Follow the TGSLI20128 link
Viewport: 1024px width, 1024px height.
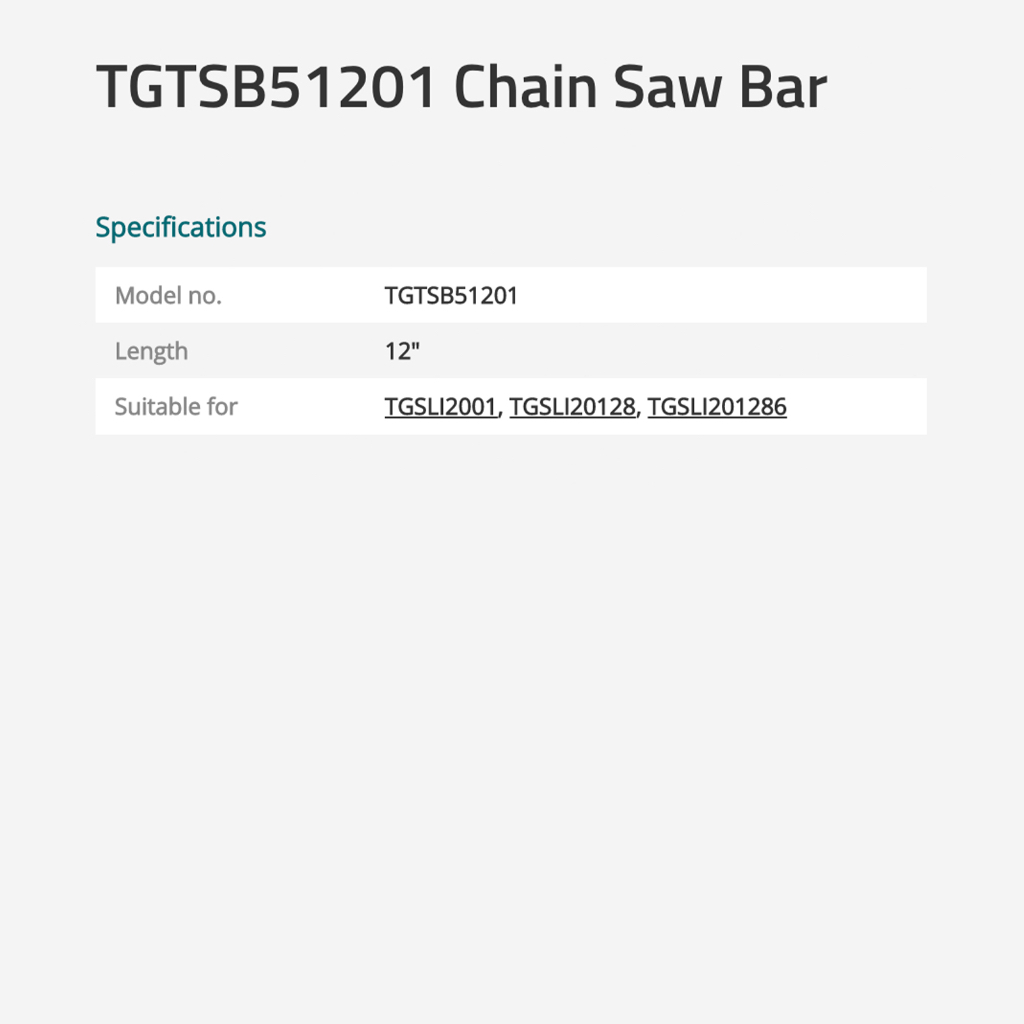572,407
